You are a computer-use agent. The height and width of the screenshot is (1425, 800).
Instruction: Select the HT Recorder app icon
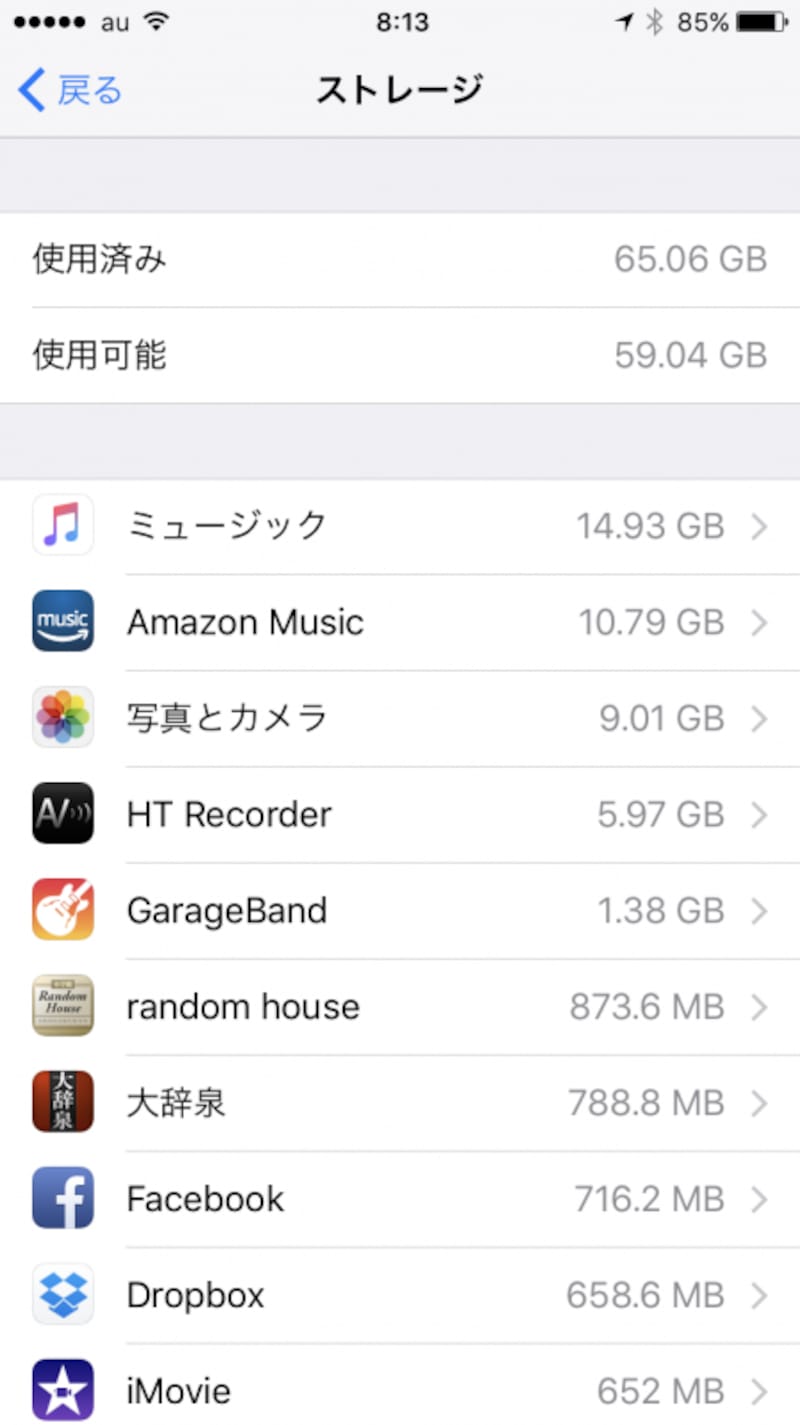62,813
